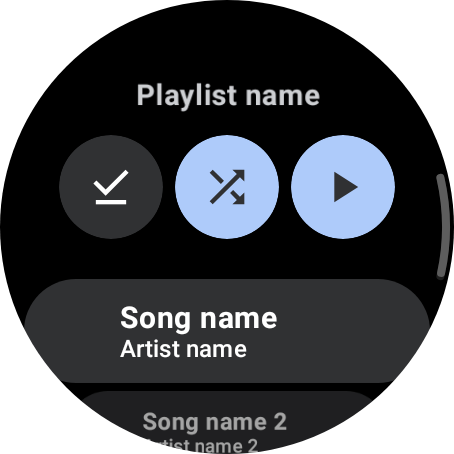
Task: Shuffle the playlist
Action: pos(227,187)
